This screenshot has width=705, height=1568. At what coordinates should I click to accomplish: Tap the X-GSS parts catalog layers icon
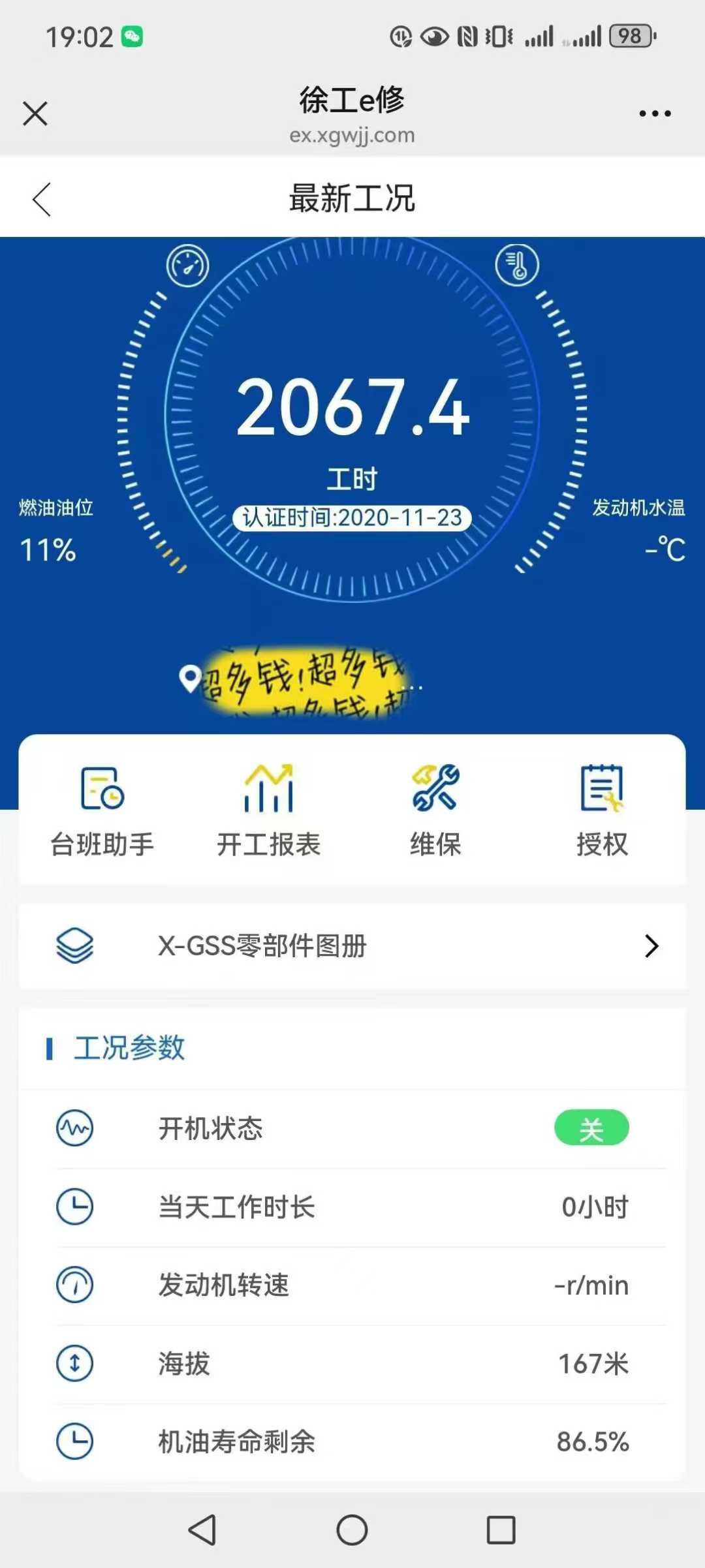point(74,947)
